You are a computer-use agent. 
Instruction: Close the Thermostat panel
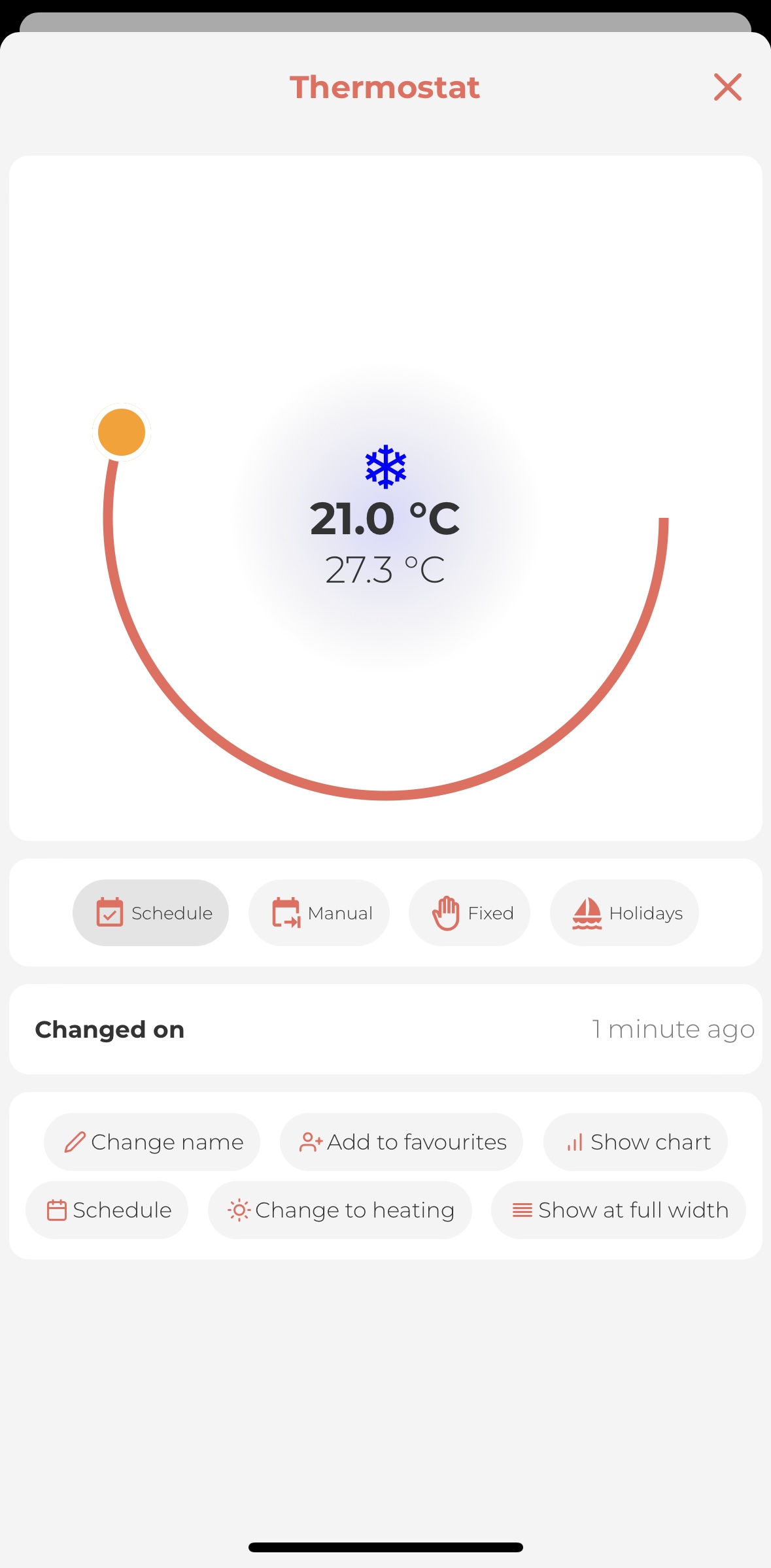coord(727,87)
